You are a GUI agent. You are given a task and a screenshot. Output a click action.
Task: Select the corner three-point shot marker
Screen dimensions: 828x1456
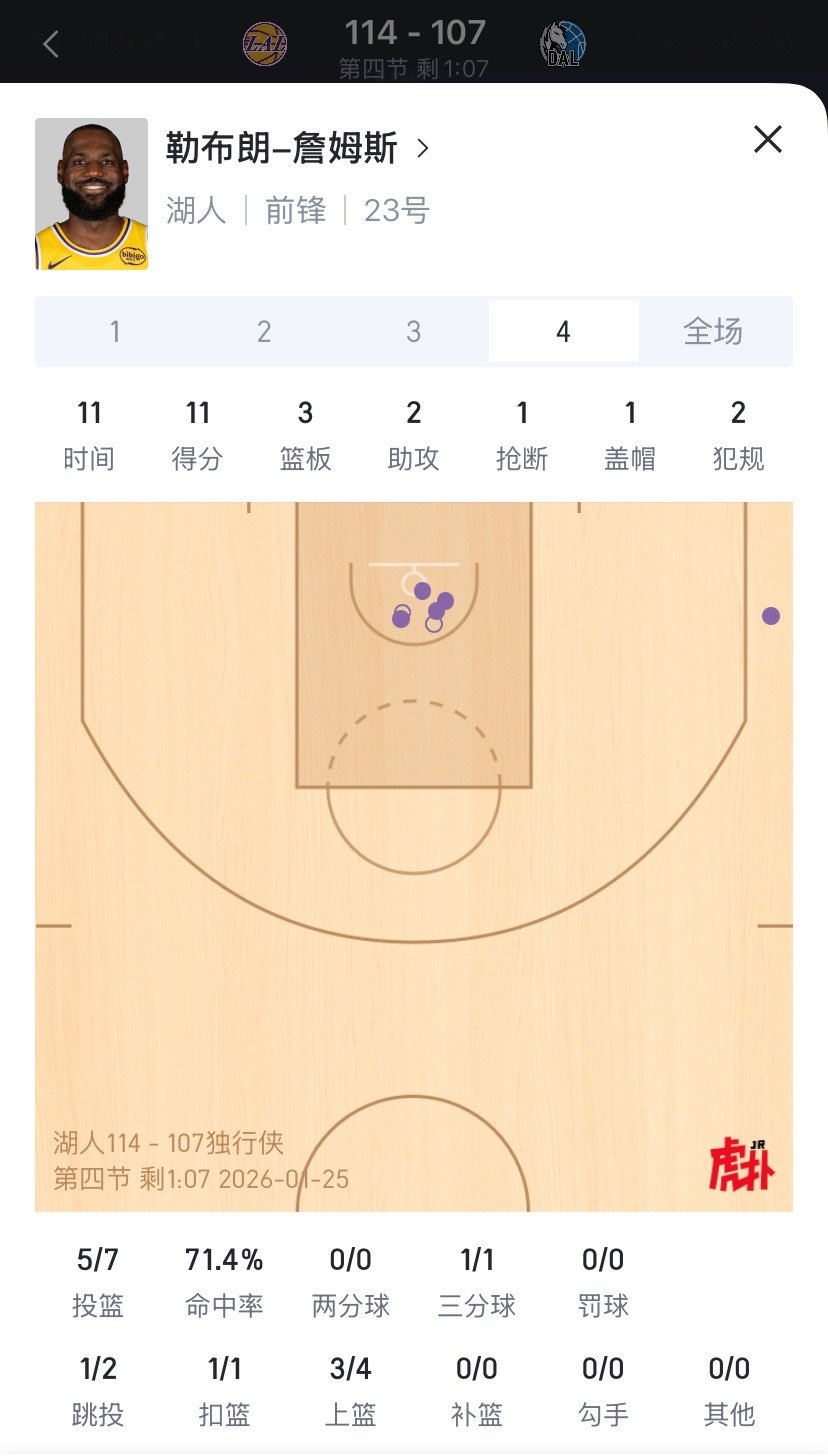point(770,617)
